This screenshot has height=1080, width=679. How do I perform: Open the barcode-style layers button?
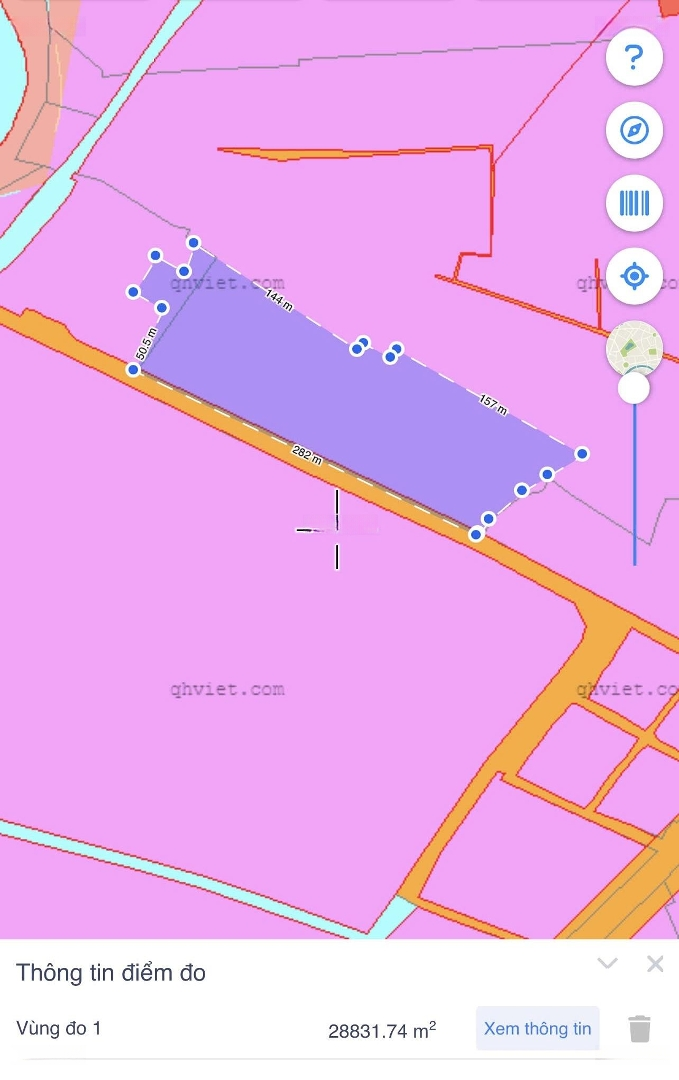634,203
